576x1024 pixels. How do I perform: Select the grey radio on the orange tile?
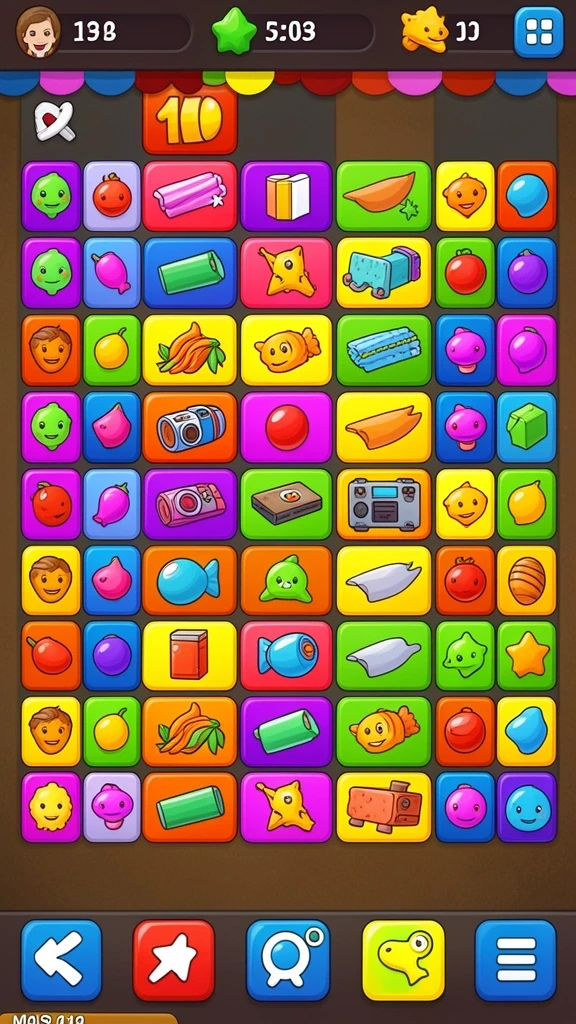point(384,504)
